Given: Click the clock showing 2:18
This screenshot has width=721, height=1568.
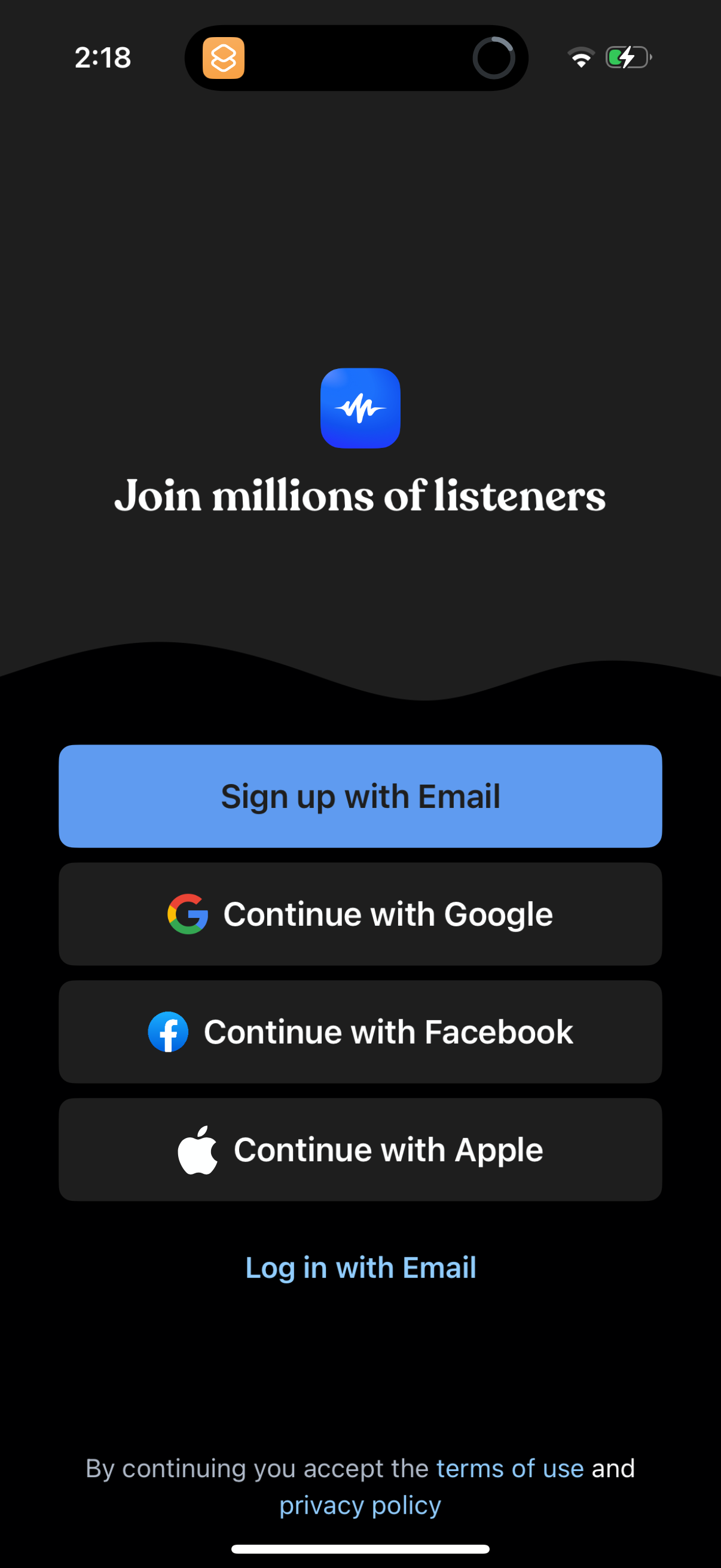Looking at the screenshot, I should coord(102,57).
